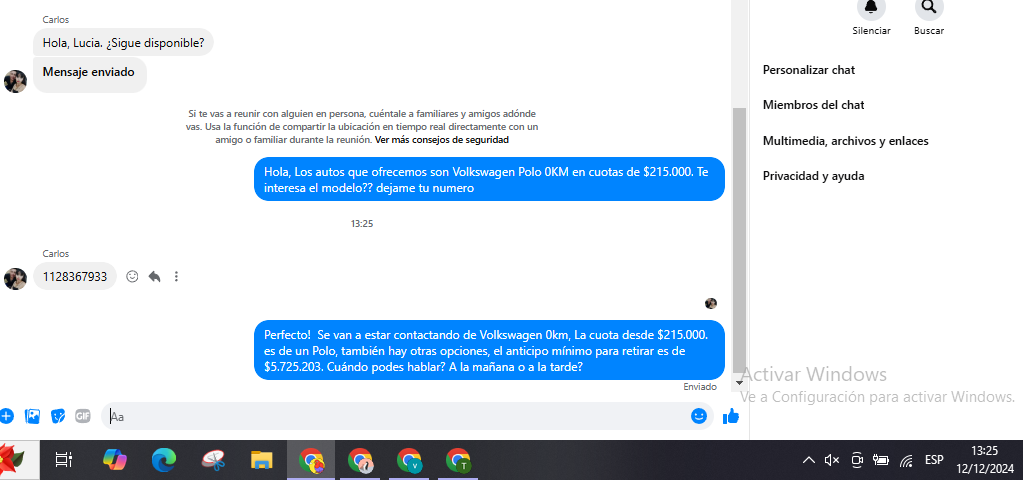Expand Miembros del chat section
This screenshot has width=1023, height=480.
[x=813, y=105]
